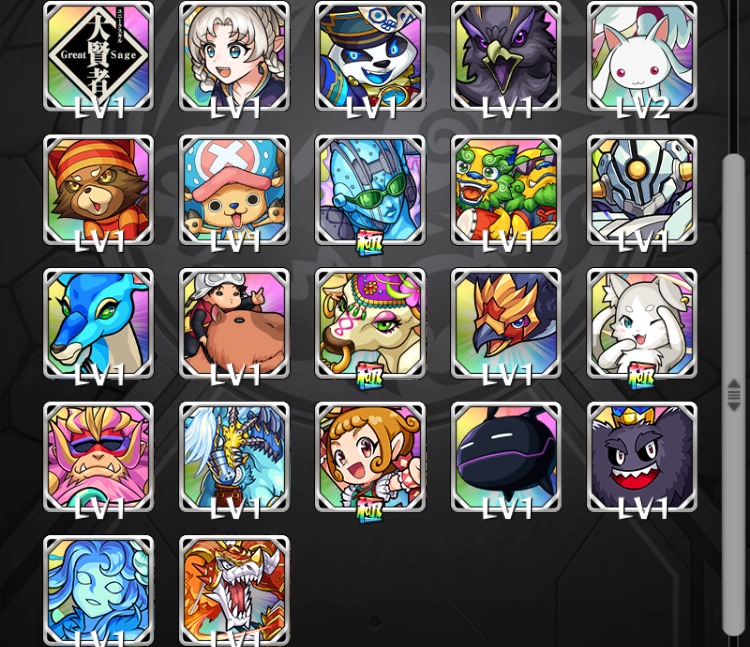This screenshot has width=750, height=647.
Task: Tap the roaring orange tiger dragon
Action: [234, 590]
